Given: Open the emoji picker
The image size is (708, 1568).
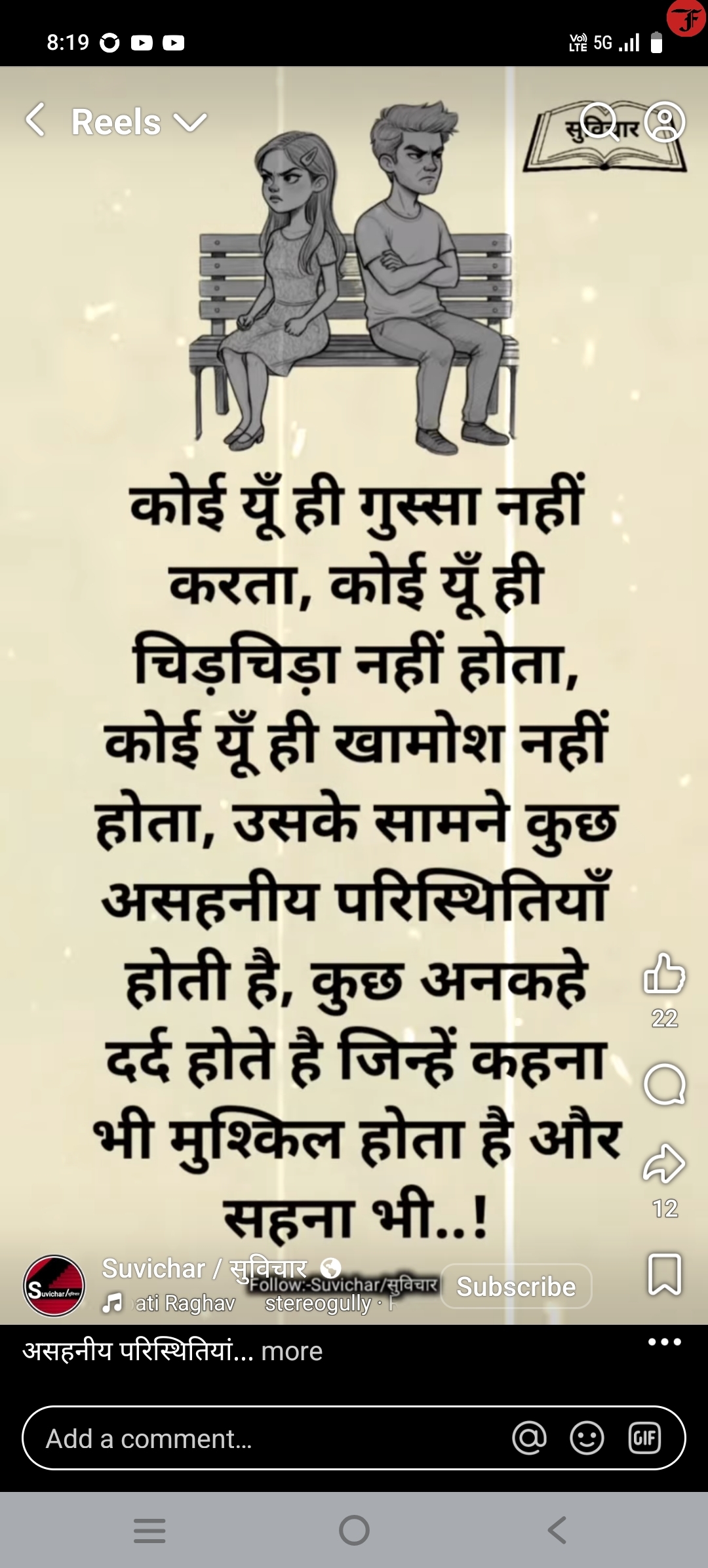Looking at the screenshot, I should pos(587,1438).
